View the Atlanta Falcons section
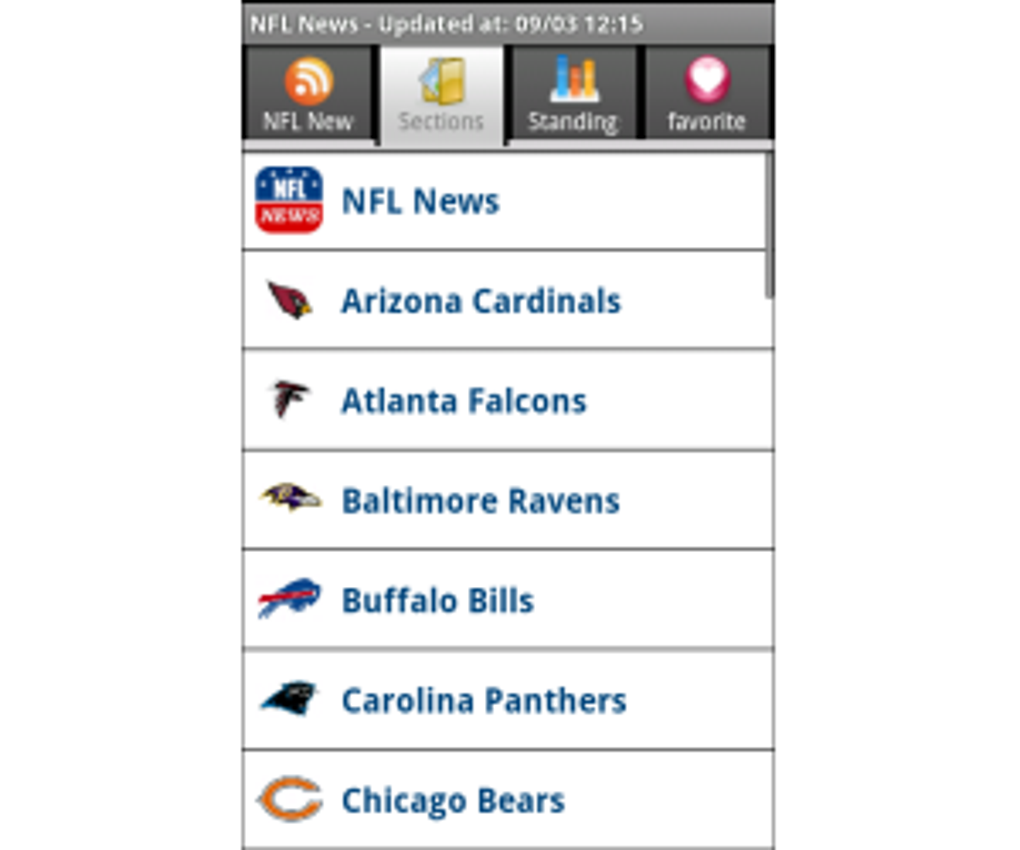This screenshot has height=850, width=1020. click(507, 401)
